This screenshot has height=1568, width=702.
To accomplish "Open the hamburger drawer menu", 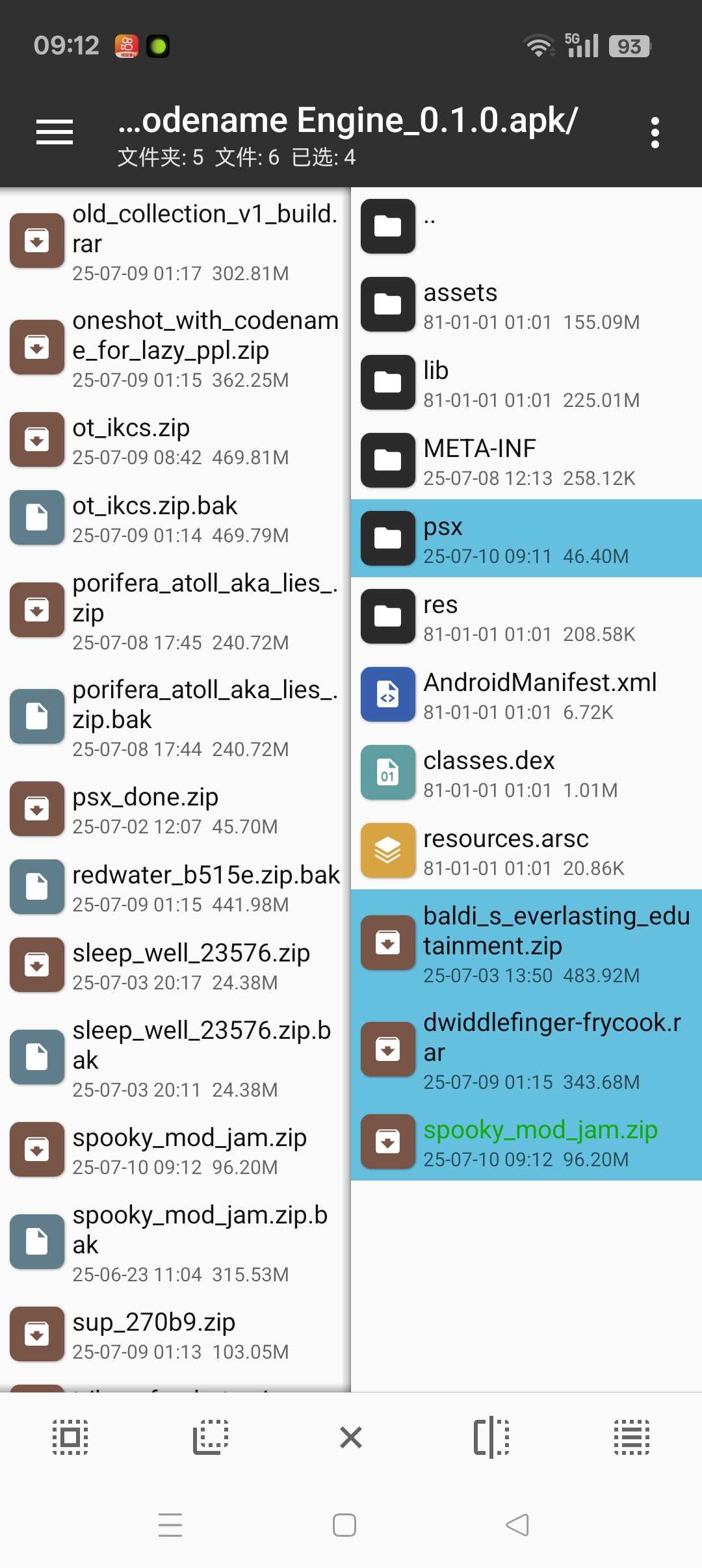I will coord(55,133).
